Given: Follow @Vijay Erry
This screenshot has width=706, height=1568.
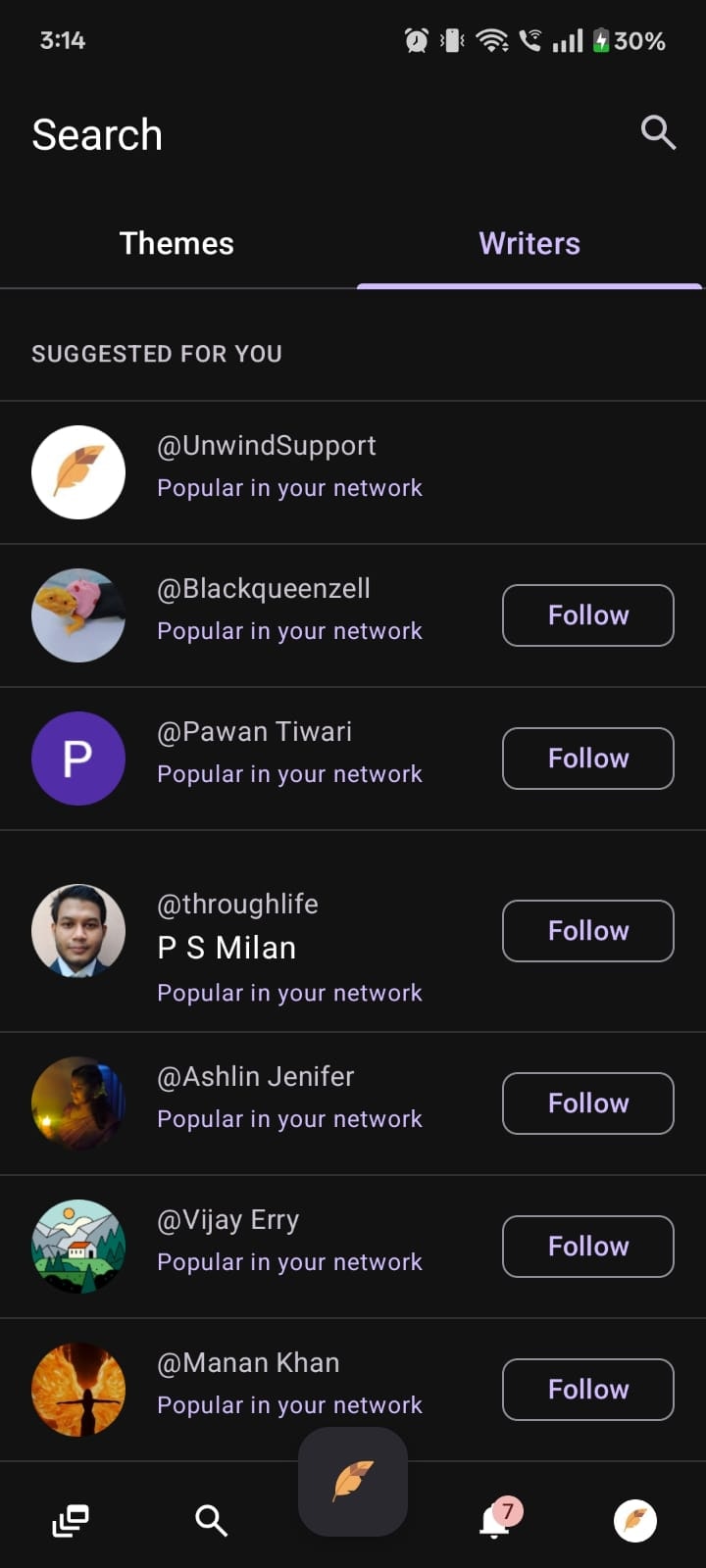Looking at the screenshot, I should pos(587,1247).
